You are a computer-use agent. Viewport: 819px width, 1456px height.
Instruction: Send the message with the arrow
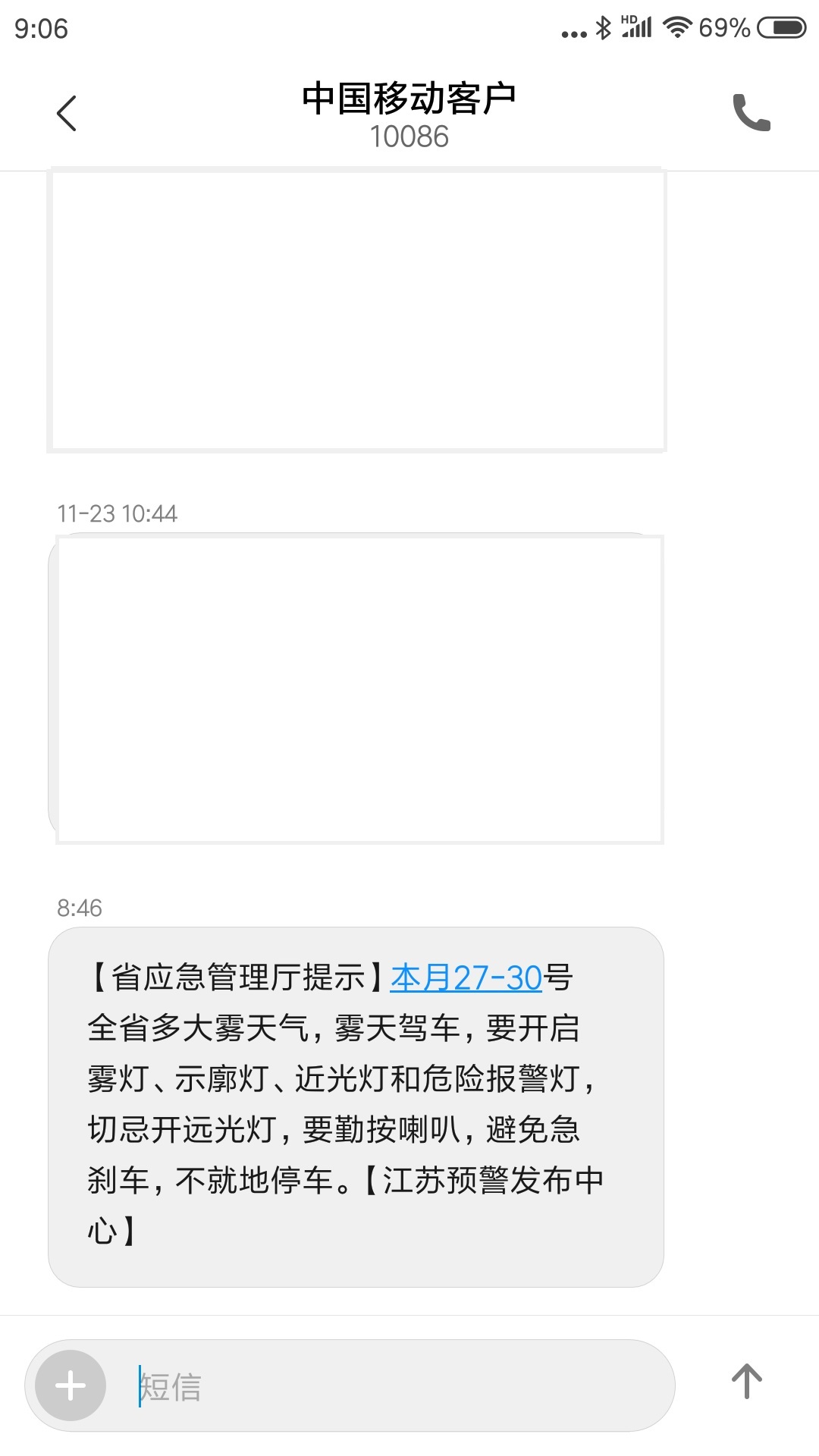click(x=747, y=1381)
